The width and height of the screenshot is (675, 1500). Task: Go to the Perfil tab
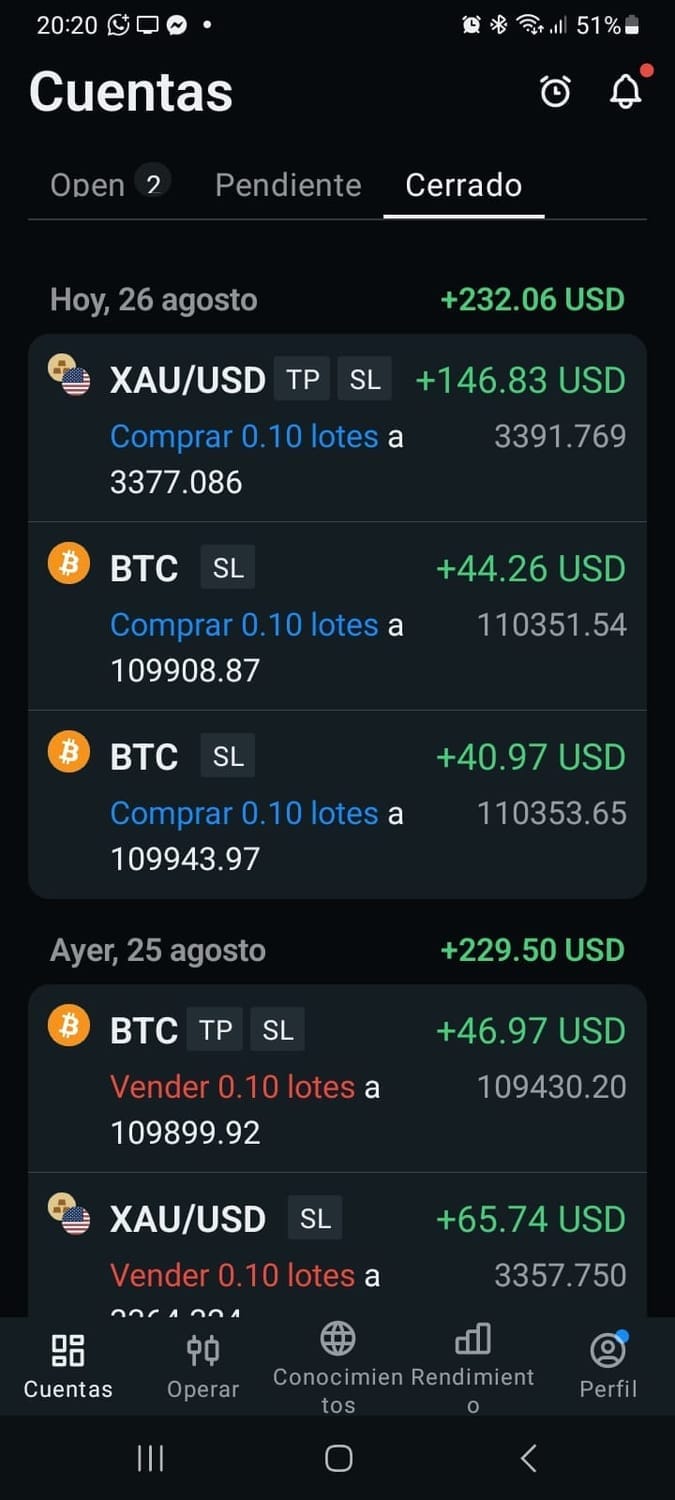608,1366
